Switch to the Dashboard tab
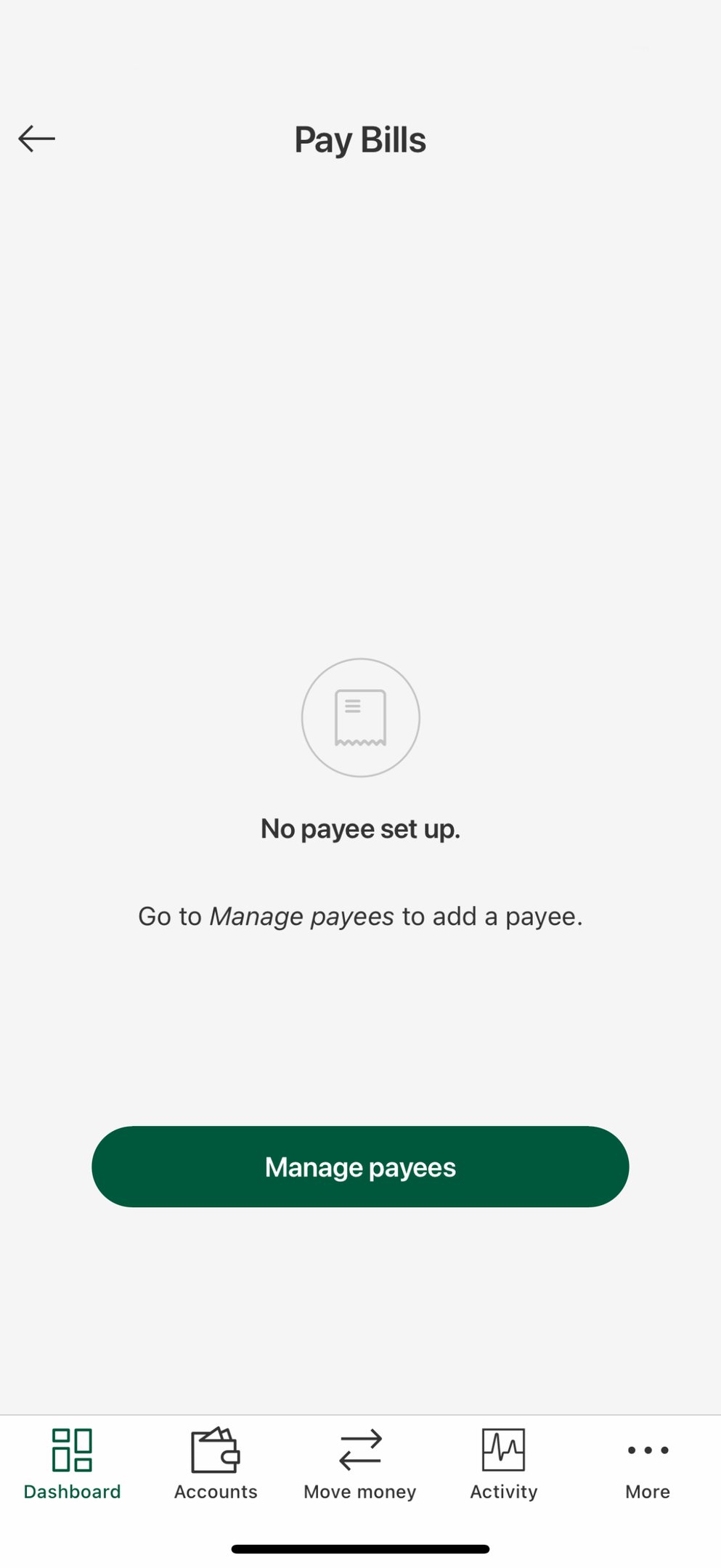The height and width of the screenshot is (1568, 721). 72,1463
